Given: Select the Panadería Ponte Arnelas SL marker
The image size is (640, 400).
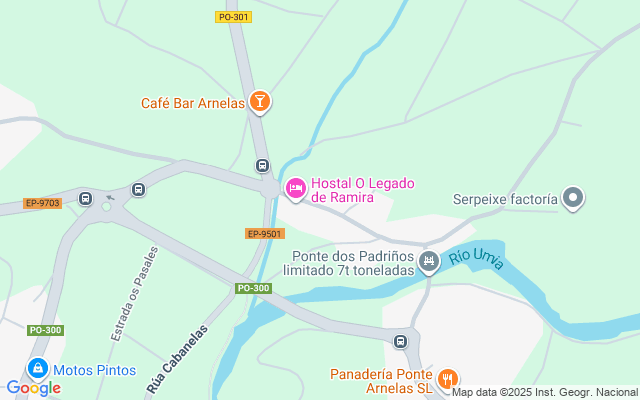Looking at the screenshot, I should point(448,379).
